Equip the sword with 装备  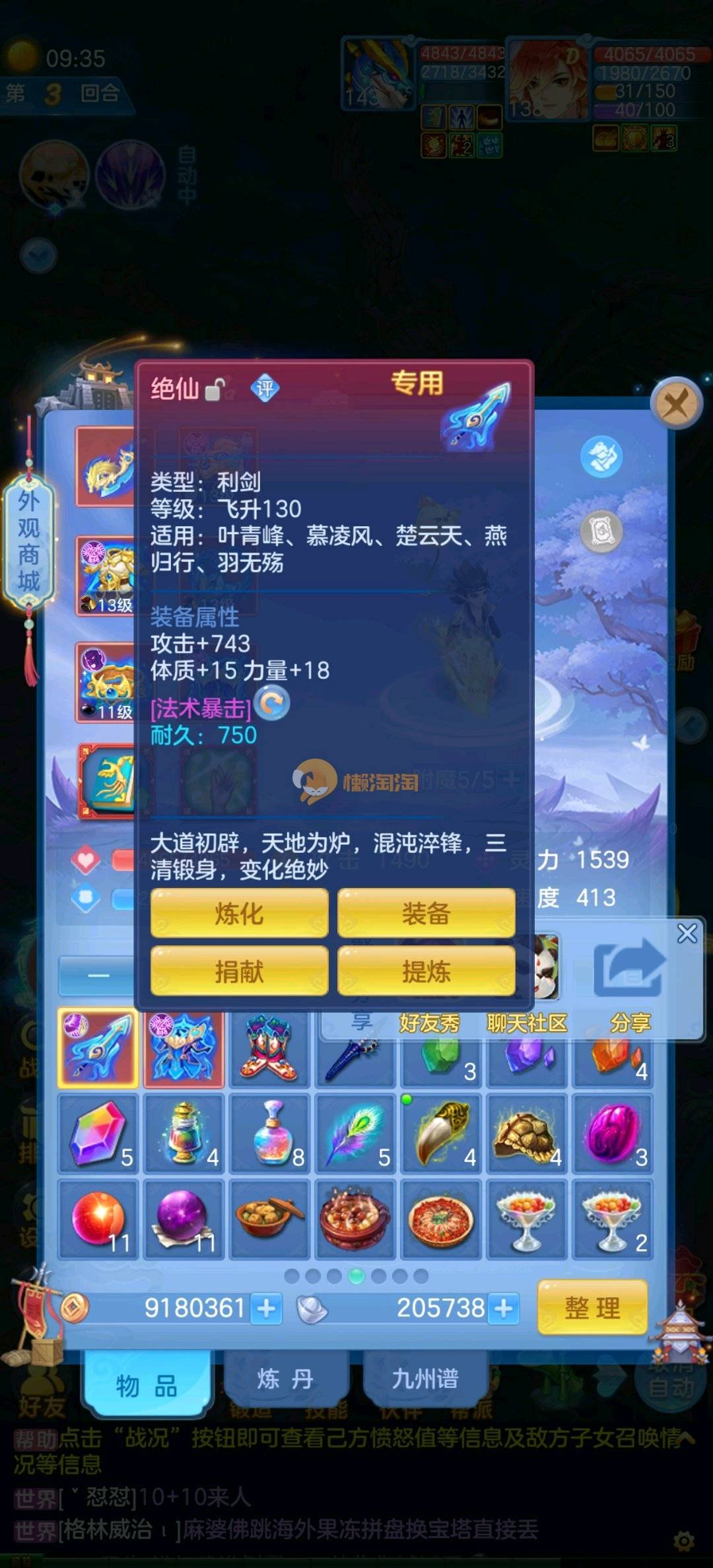[426, 913]
